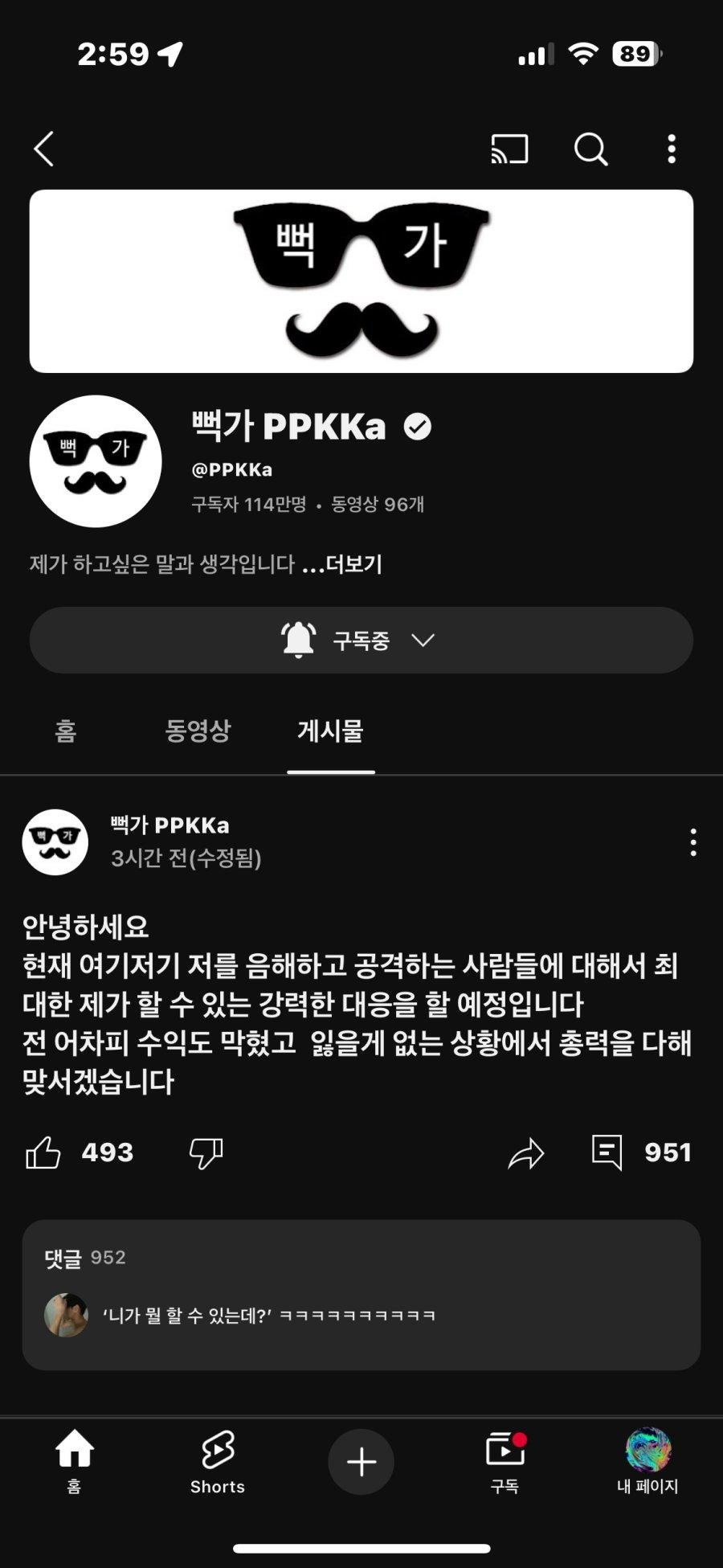Switch to the 동영상 tab
723x1568 pixels.
click(198, 731)
